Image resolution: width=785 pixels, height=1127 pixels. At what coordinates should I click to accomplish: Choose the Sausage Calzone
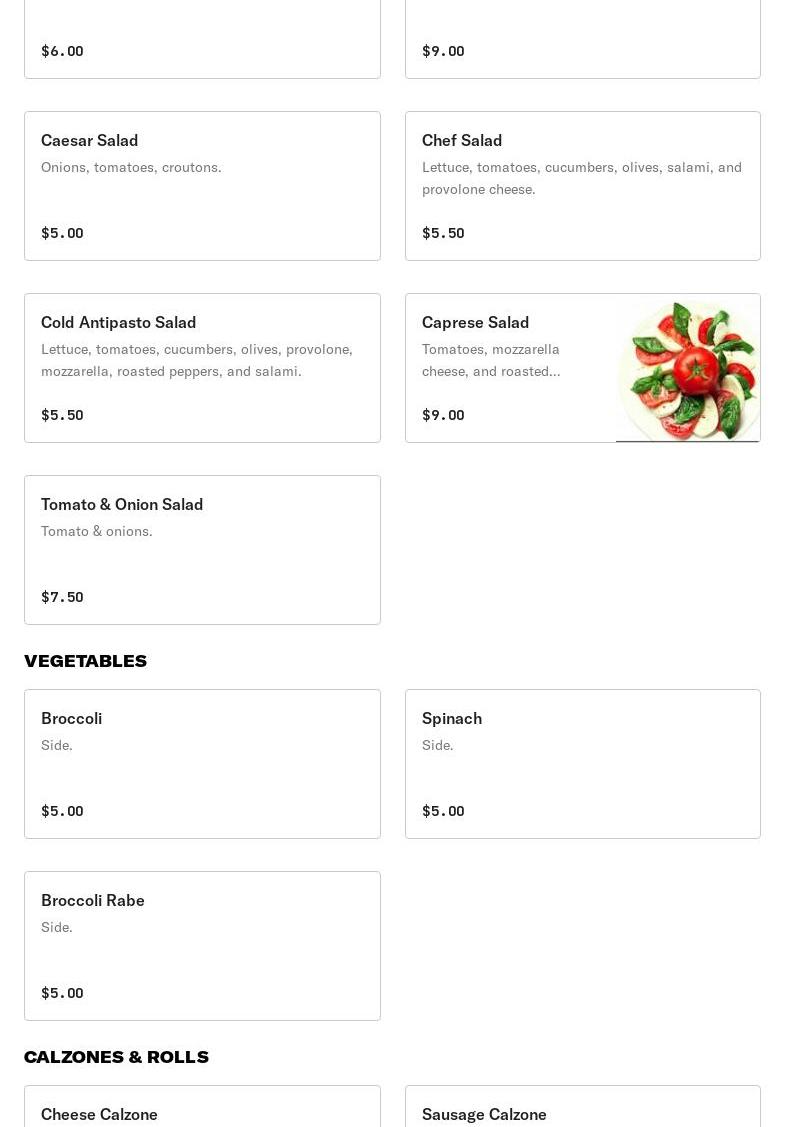(582, 1108)
